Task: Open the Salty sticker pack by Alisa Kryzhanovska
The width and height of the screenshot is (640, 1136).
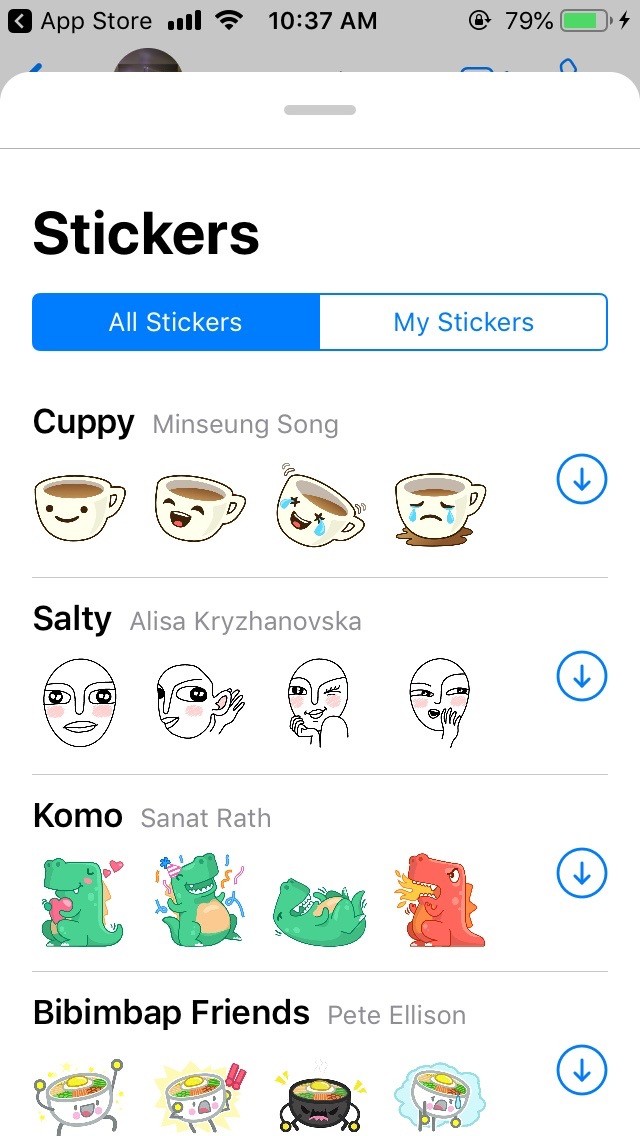Action: pyautogui.click(x=72, y=619)
